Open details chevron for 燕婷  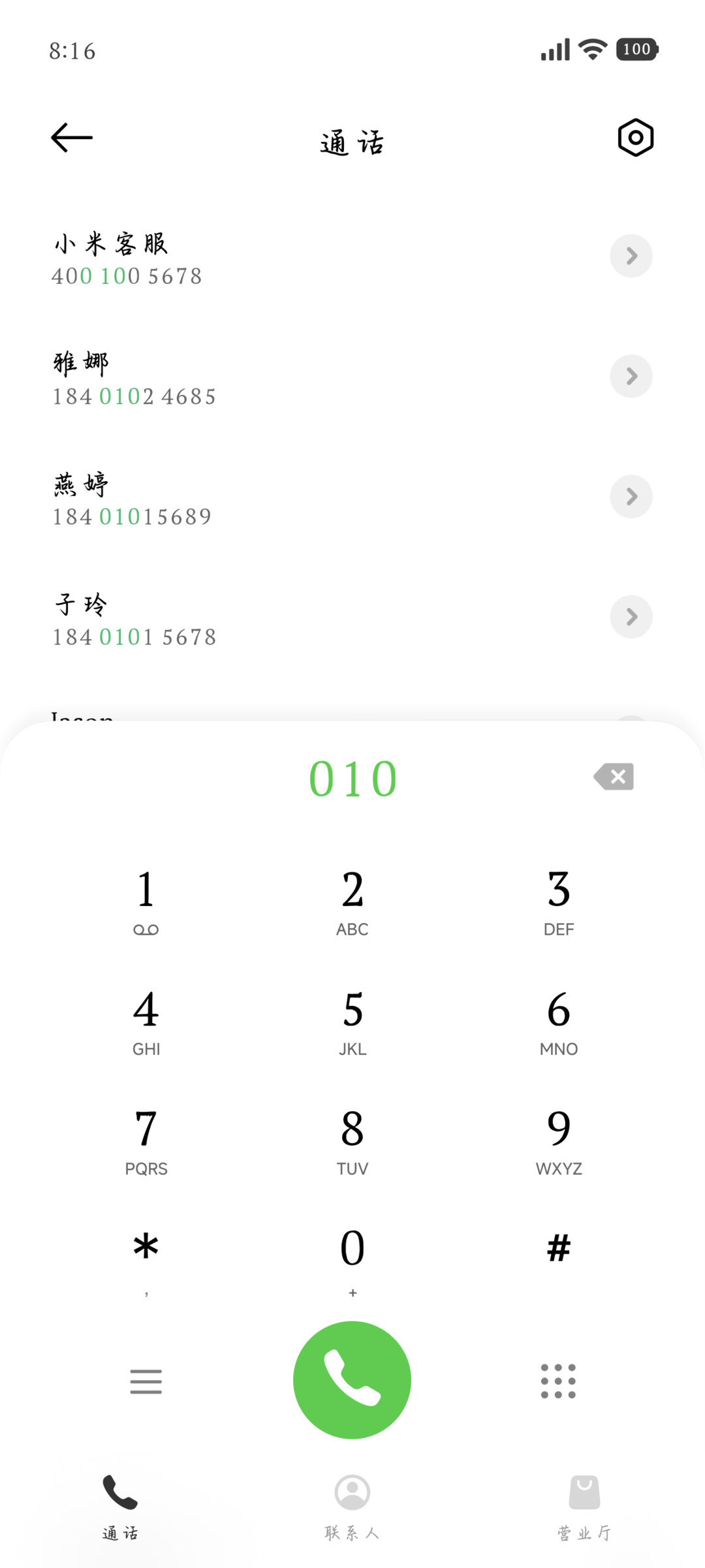[631, 496]
